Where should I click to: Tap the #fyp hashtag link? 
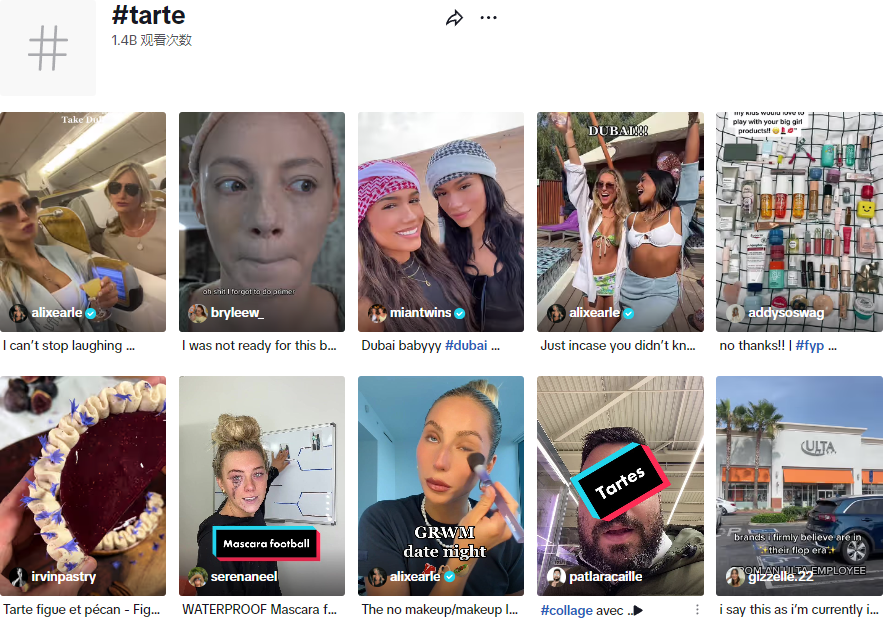click(x=812, y=346)
